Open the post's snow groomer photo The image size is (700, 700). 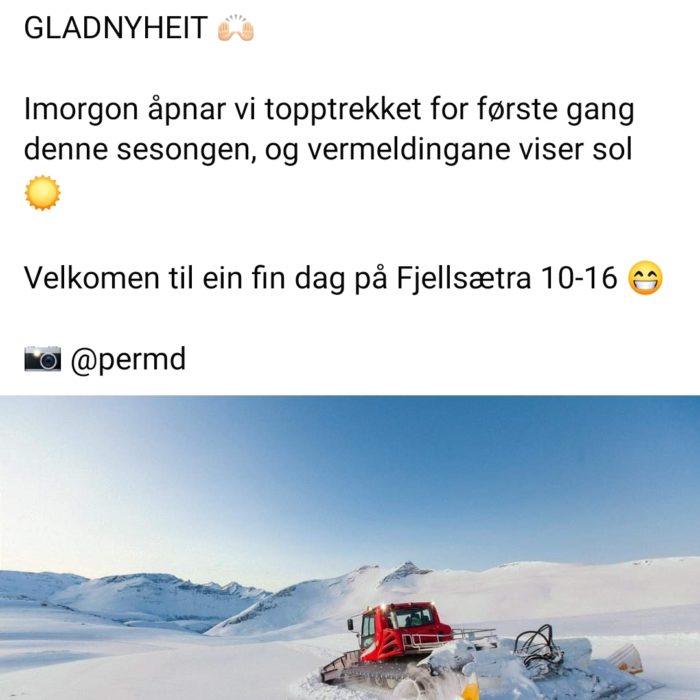tap(350, 548)
